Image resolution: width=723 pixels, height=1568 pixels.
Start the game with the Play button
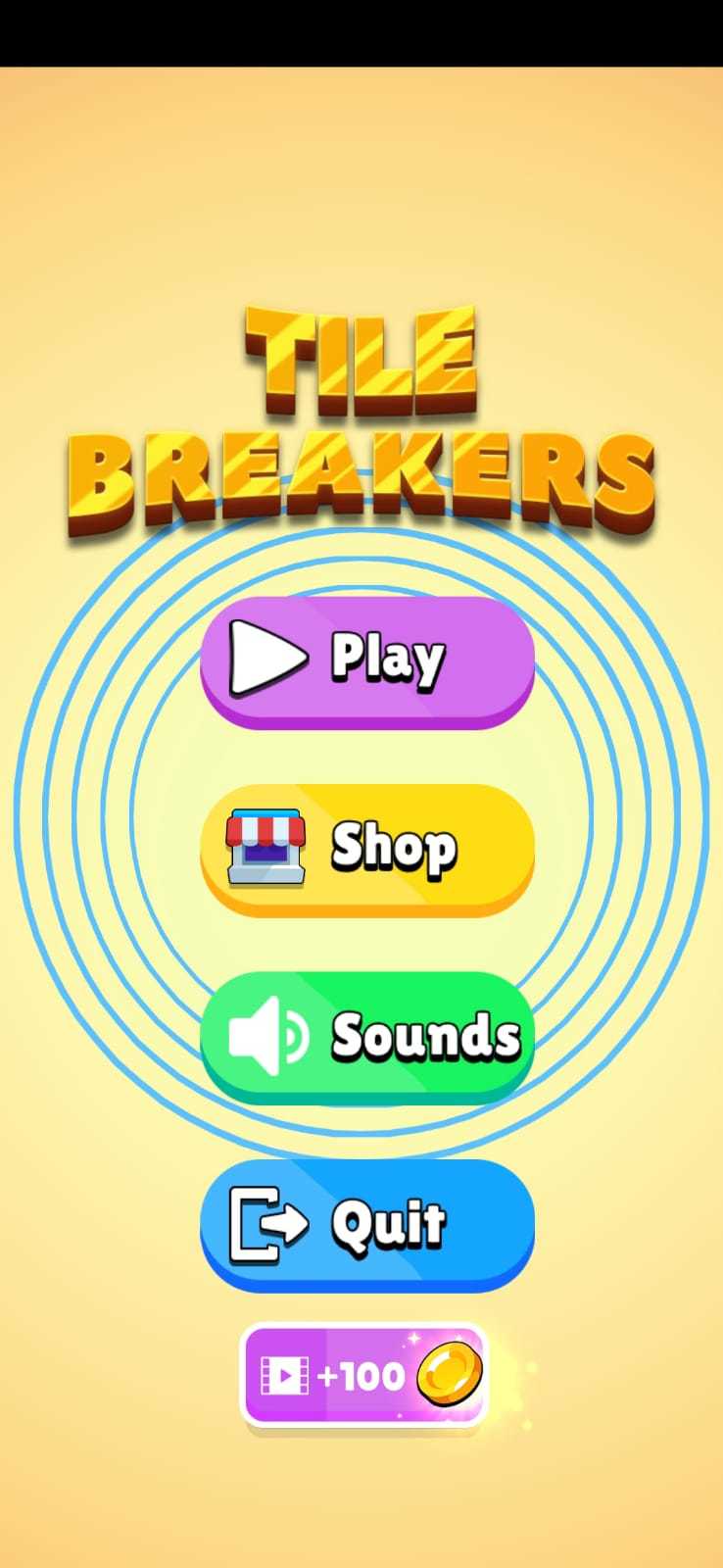click(367, 661)
